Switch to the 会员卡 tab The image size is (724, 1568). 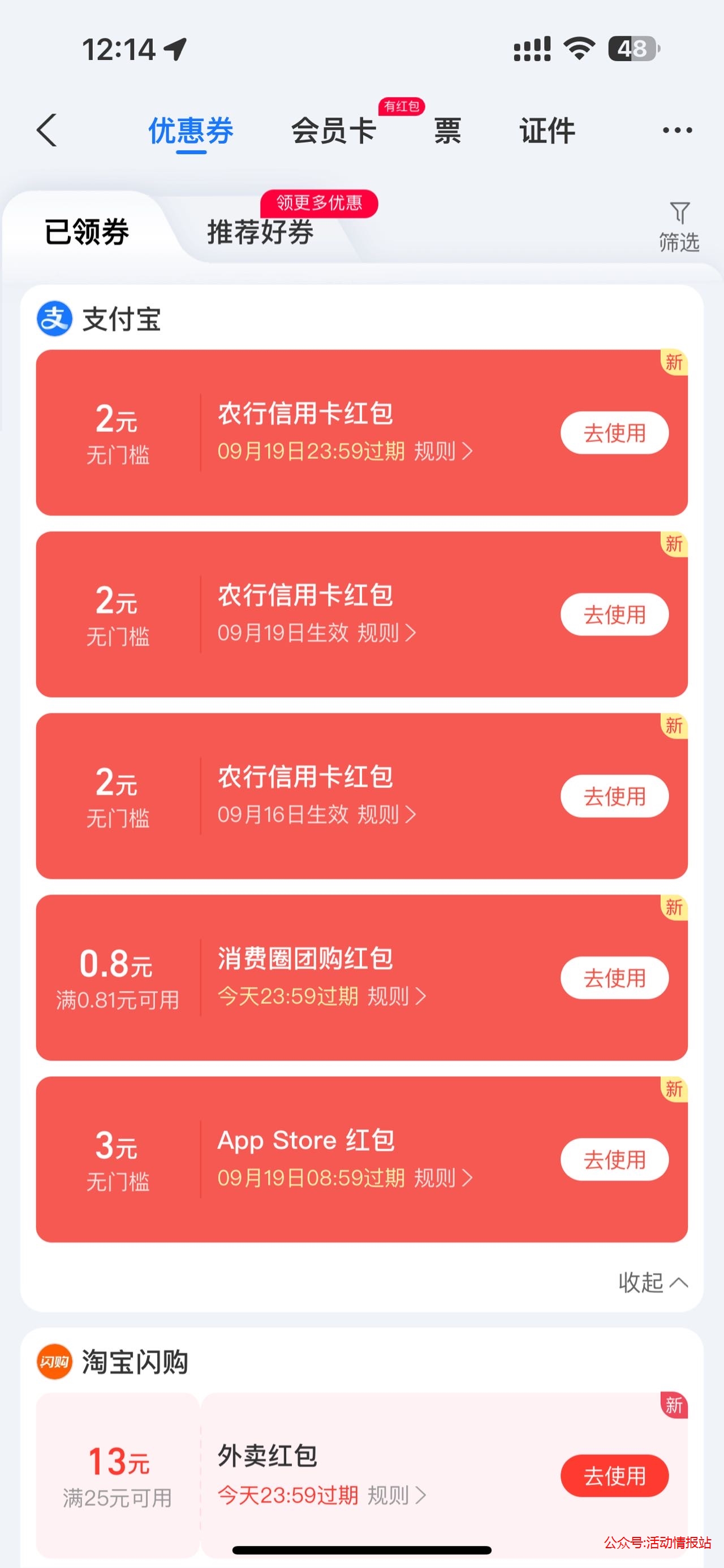click(x=333, y=130)
